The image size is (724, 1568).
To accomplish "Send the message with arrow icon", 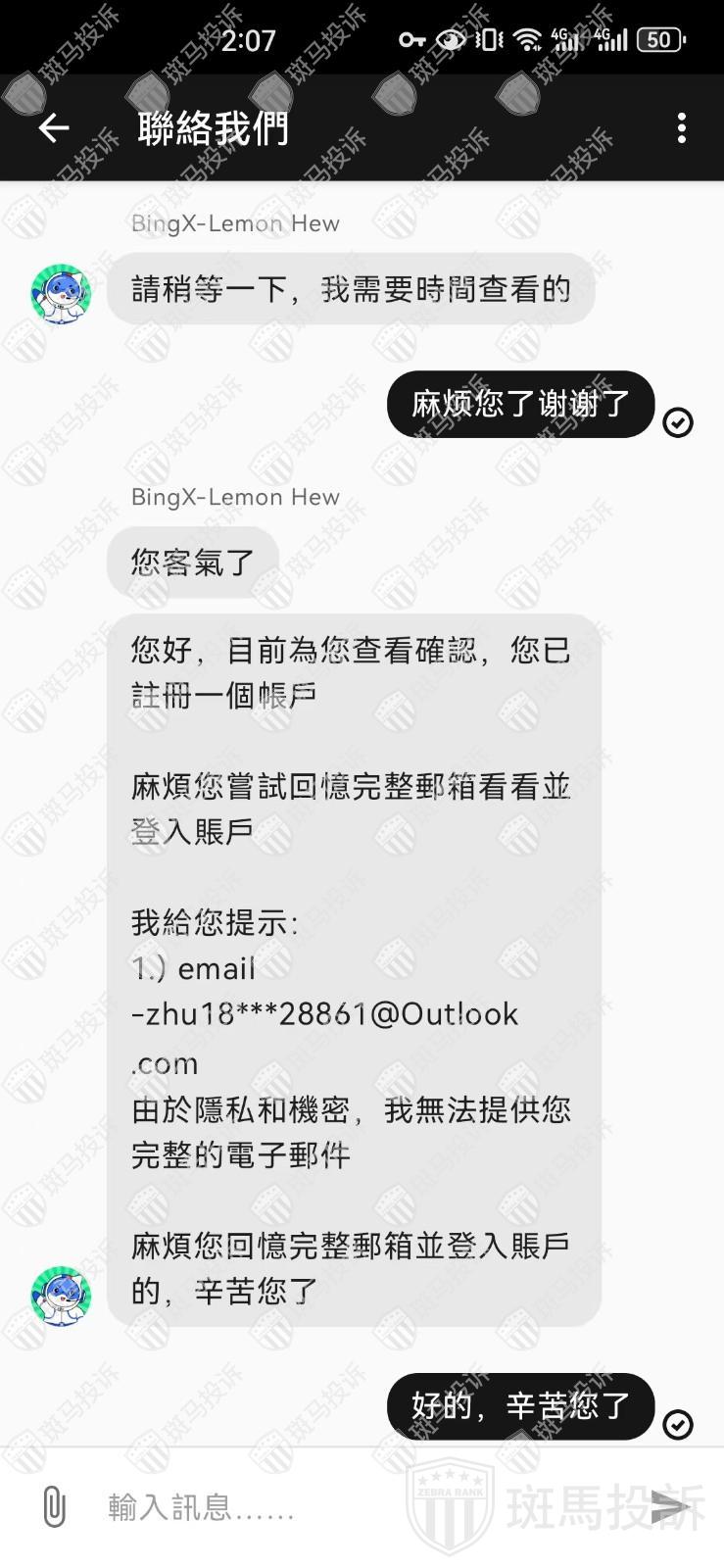I will [672, 1506].
